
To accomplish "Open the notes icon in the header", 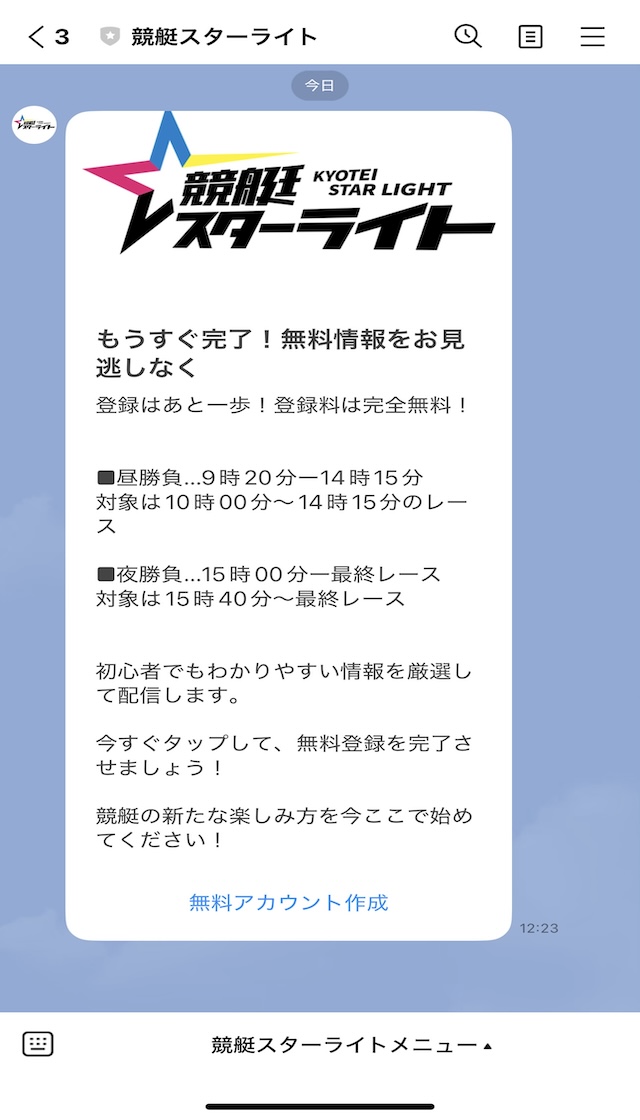I will pyautogui.click(x=530, y=36).
